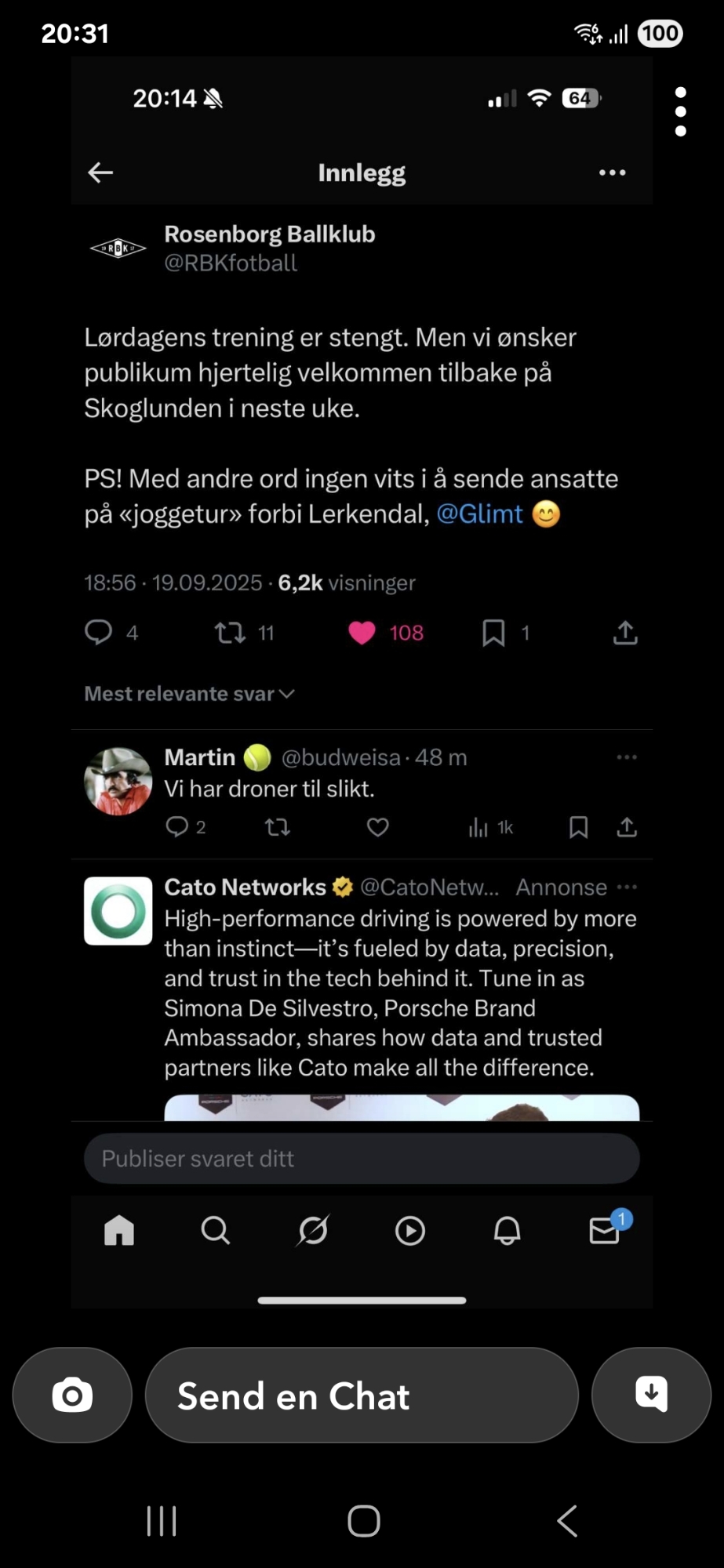Go back with the system back button
724x1568 pixels.
[x=567, y=1521]
